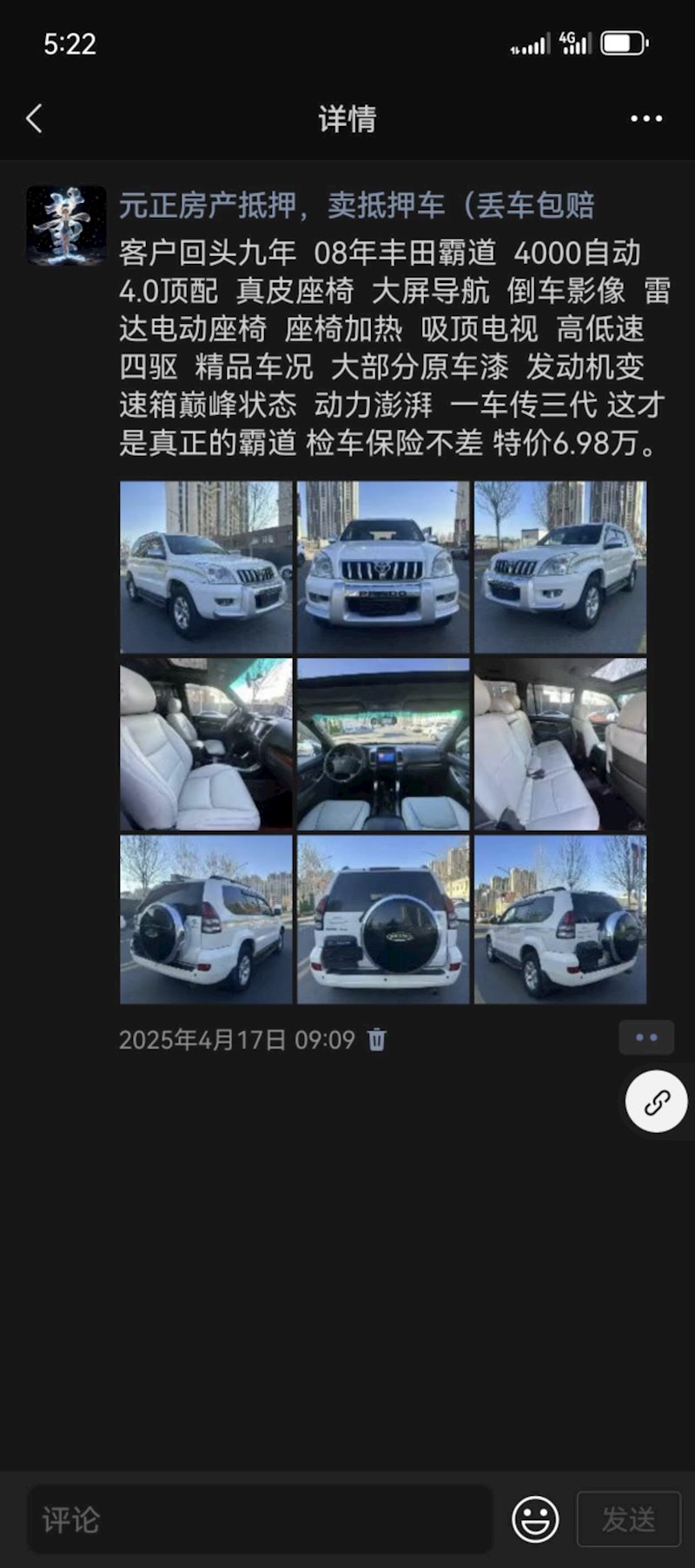695x1568 pixels.
Task: Open the poster's profile avatar
Action: coord(66,225)
